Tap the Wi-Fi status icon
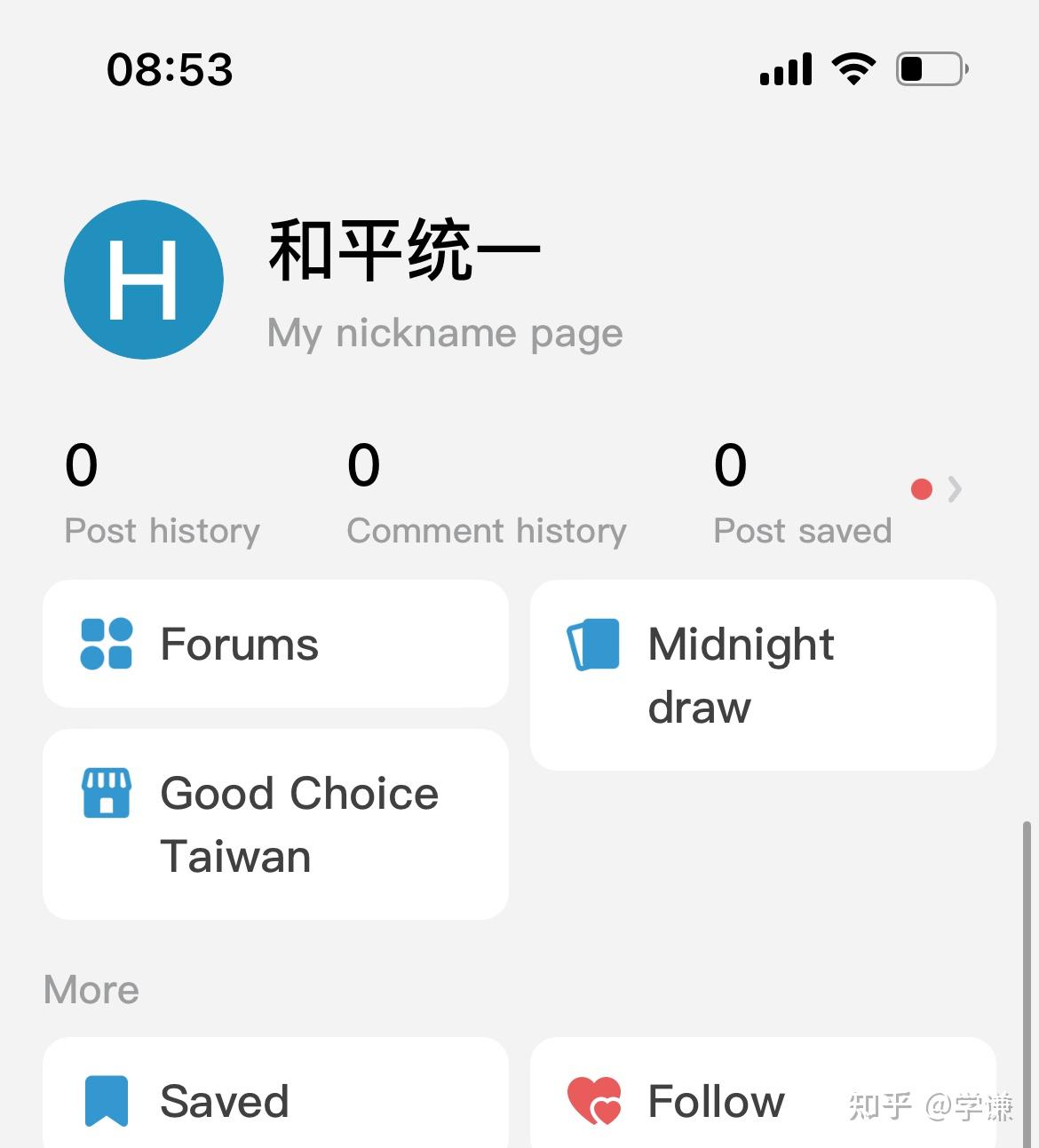This screenshot has height=1148, width=1039. click(x=853, y=67)
